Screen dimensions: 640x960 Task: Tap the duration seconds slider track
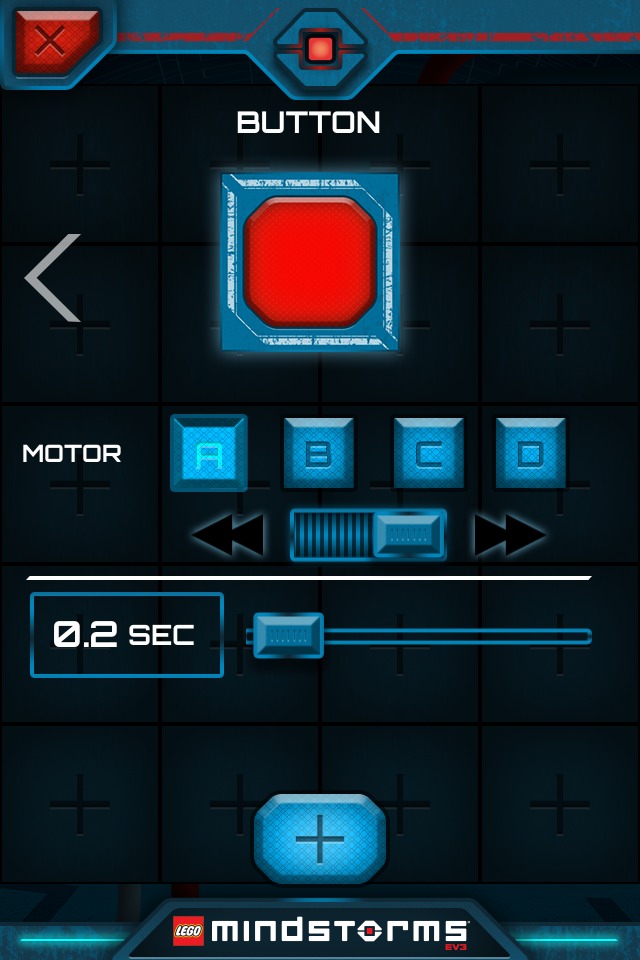450,636
